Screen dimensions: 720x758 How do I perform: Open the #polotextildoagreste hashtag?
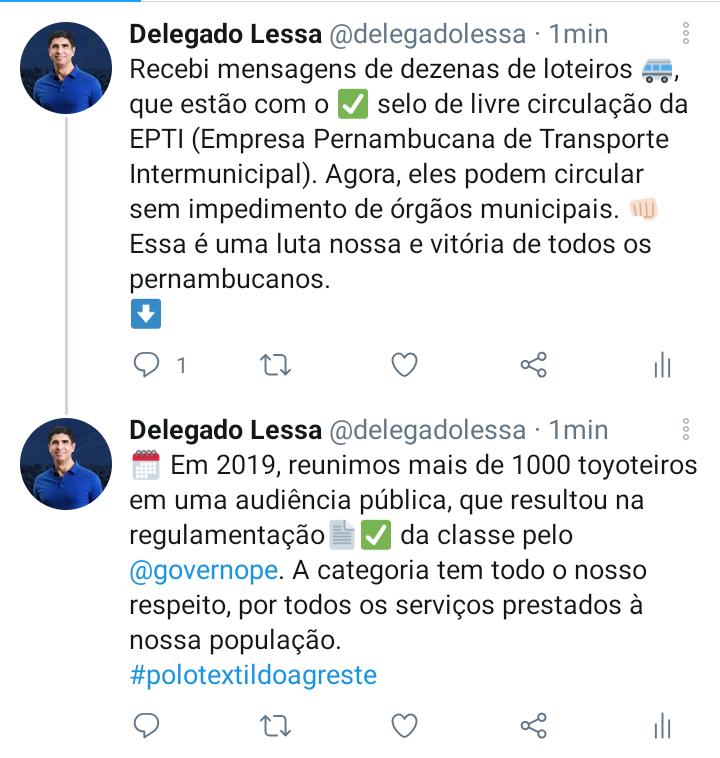[x=253, y=675]
